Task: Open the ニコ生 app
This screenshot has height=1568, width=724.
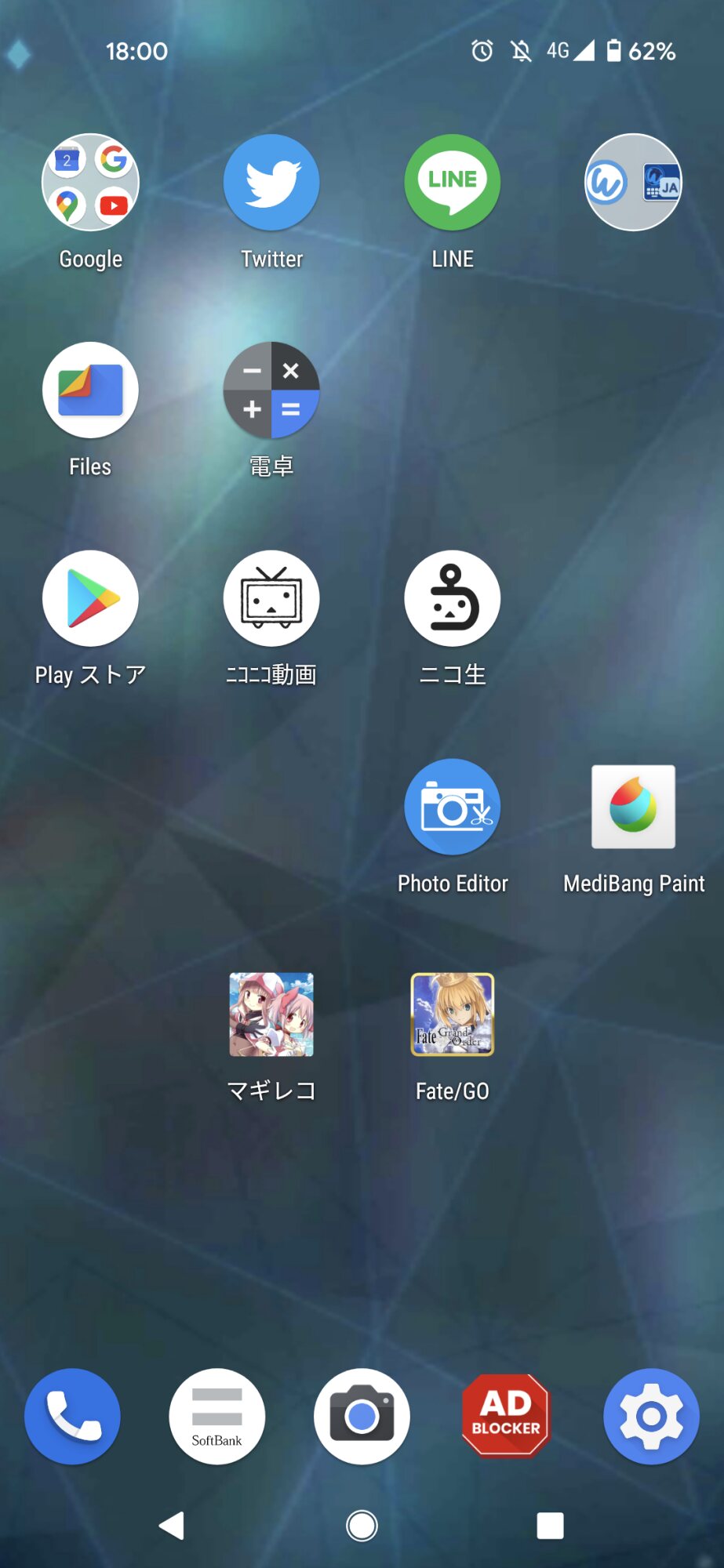Action: coord(453,599)
